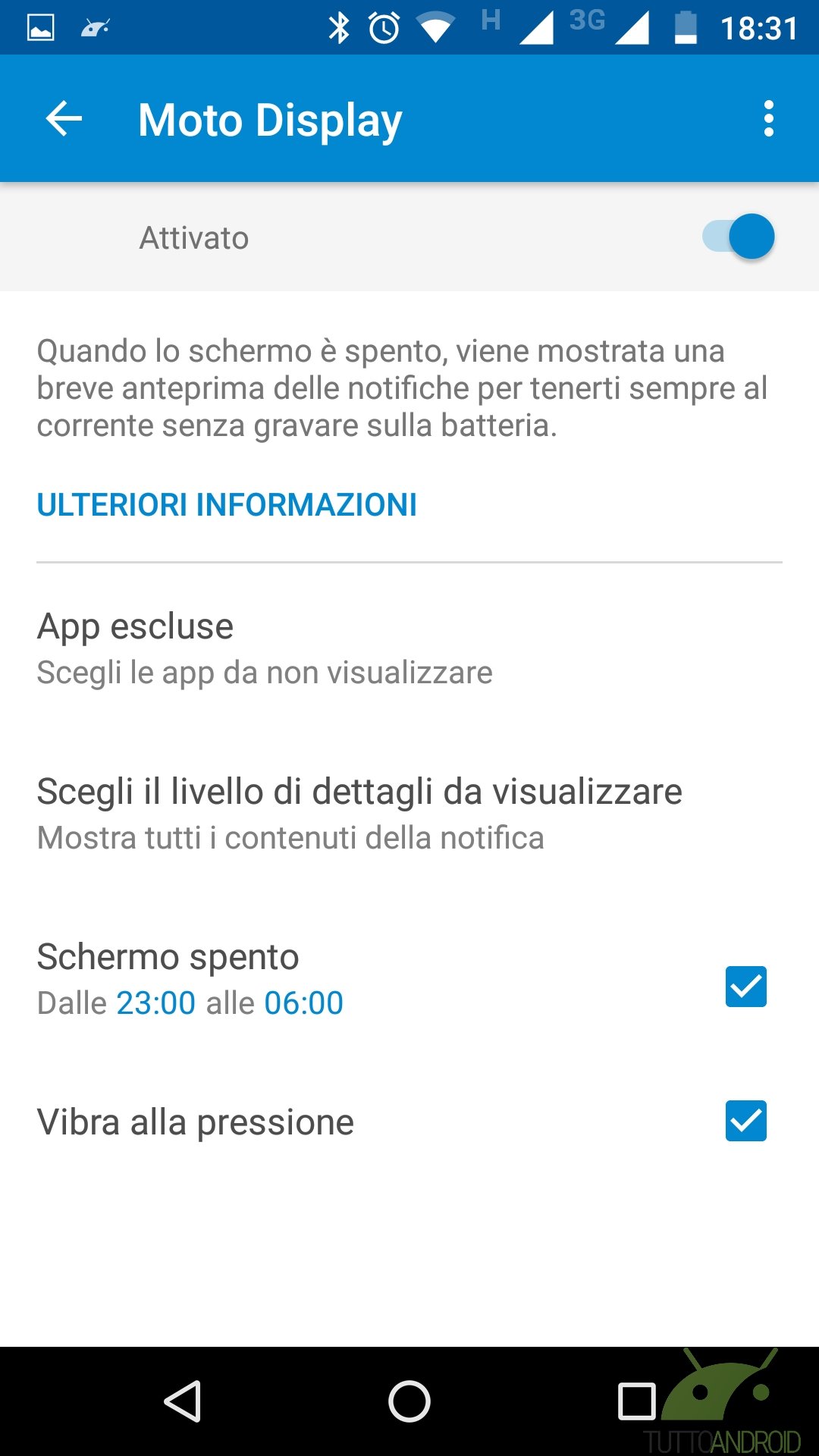Change the 23:00 start time
Image resolution: width=819 pixels, height=1456 pixels.
[156, 1003]
